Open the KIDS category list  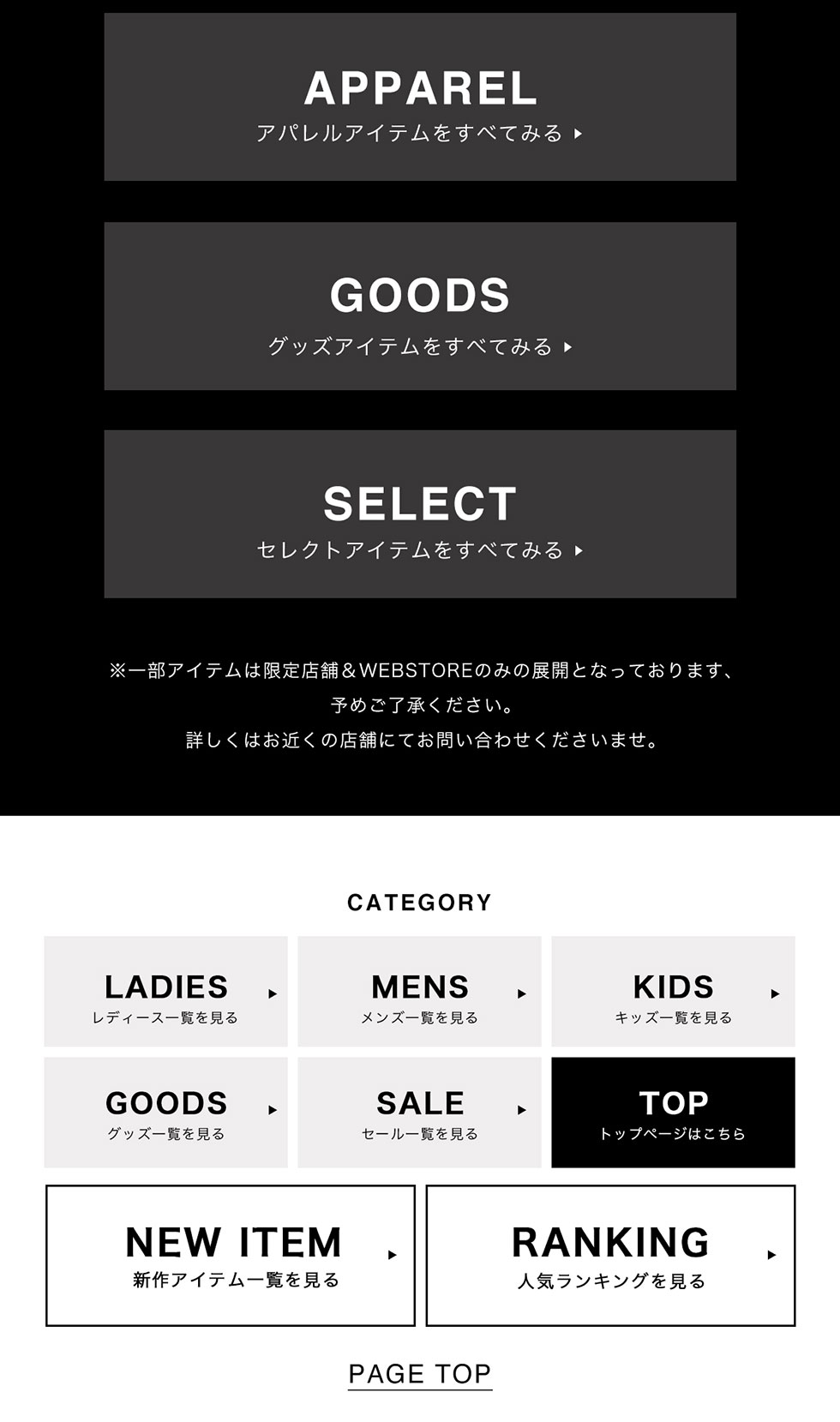pyautogui.click(x=673, y=992)
